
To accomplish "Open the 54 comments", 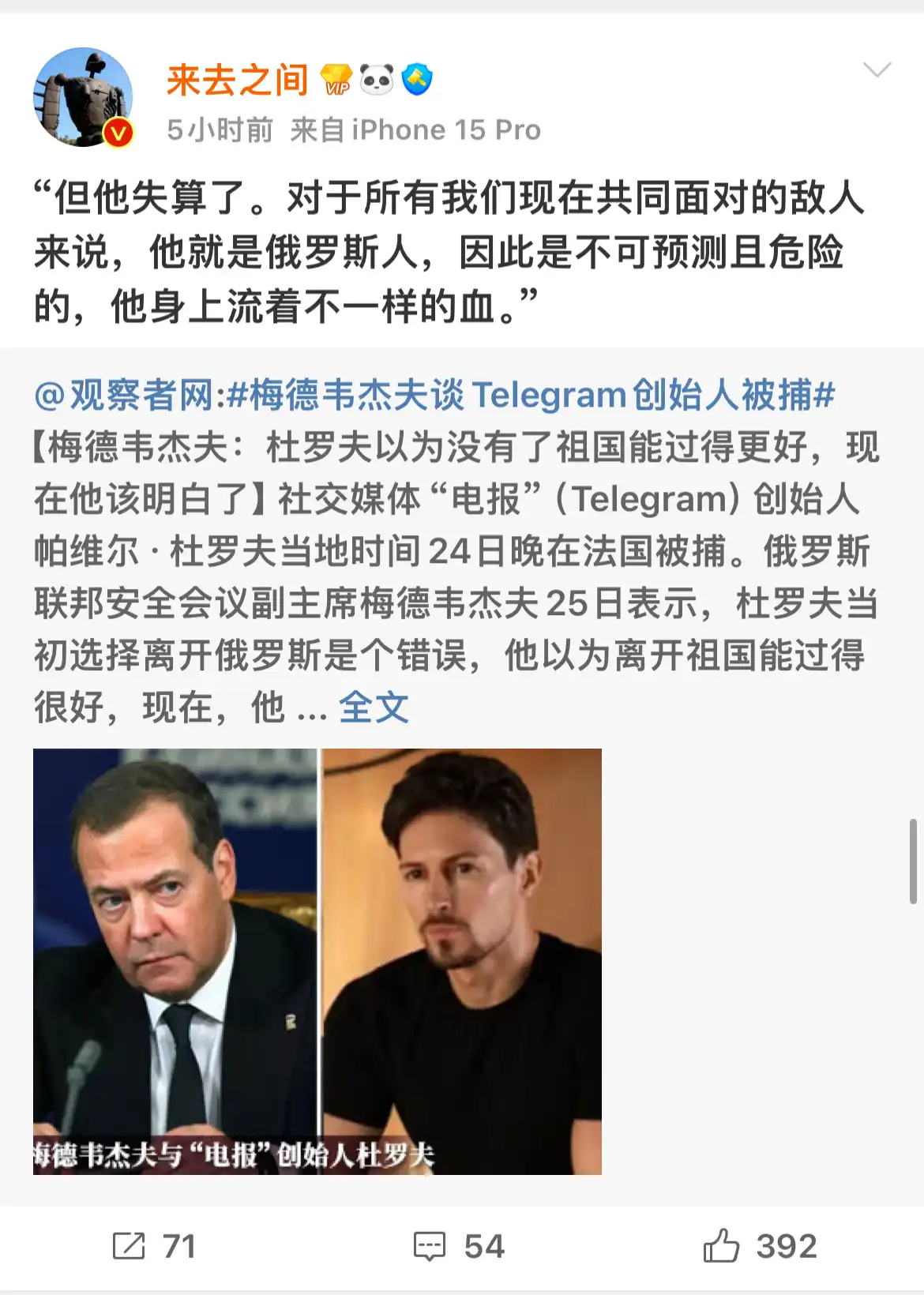I will tap(460, 1247).
